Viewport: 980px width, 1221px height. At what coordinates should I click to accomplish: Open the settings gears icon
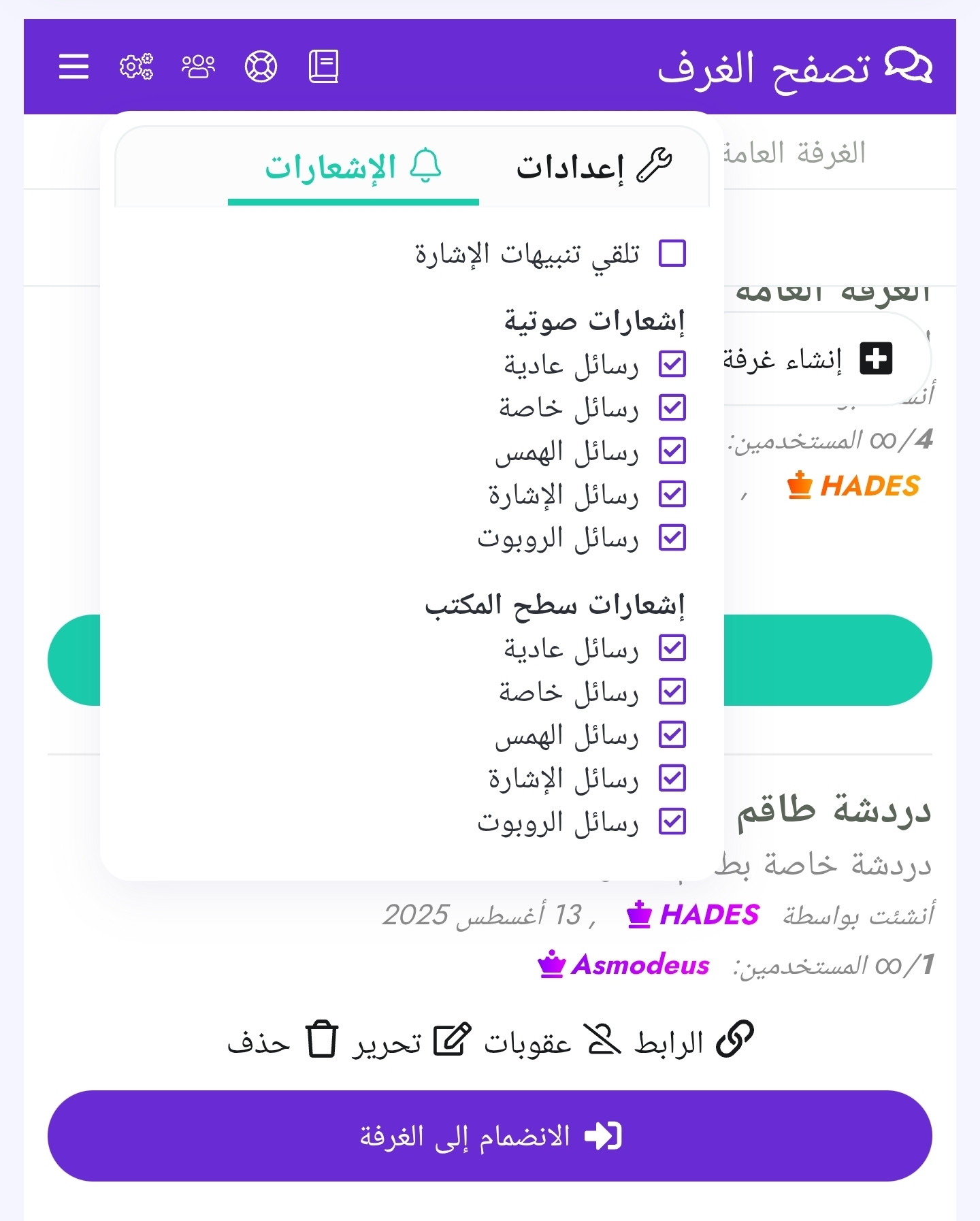click(x=136, y=67)
